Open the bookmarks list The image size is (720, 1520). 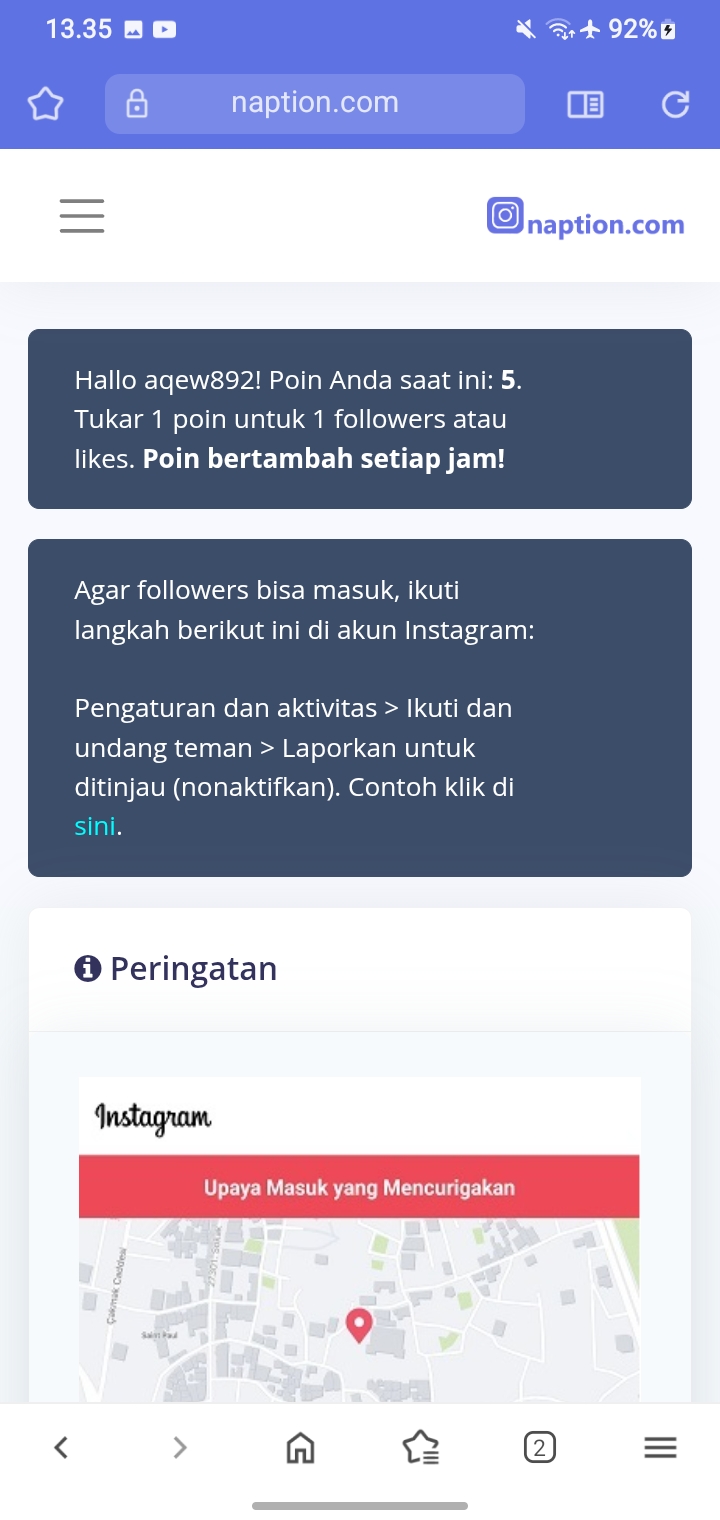(420, 1447)
